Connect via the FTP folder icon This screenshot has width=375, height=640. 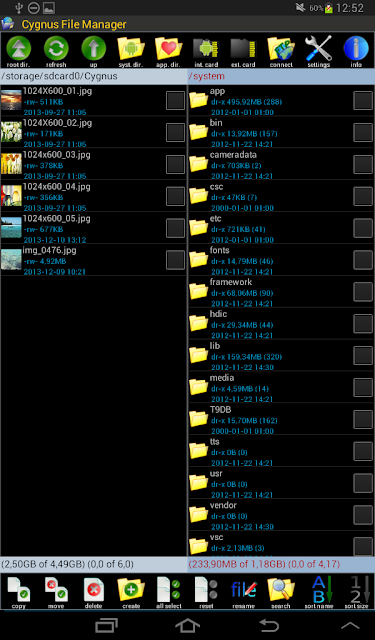point(281,51)
